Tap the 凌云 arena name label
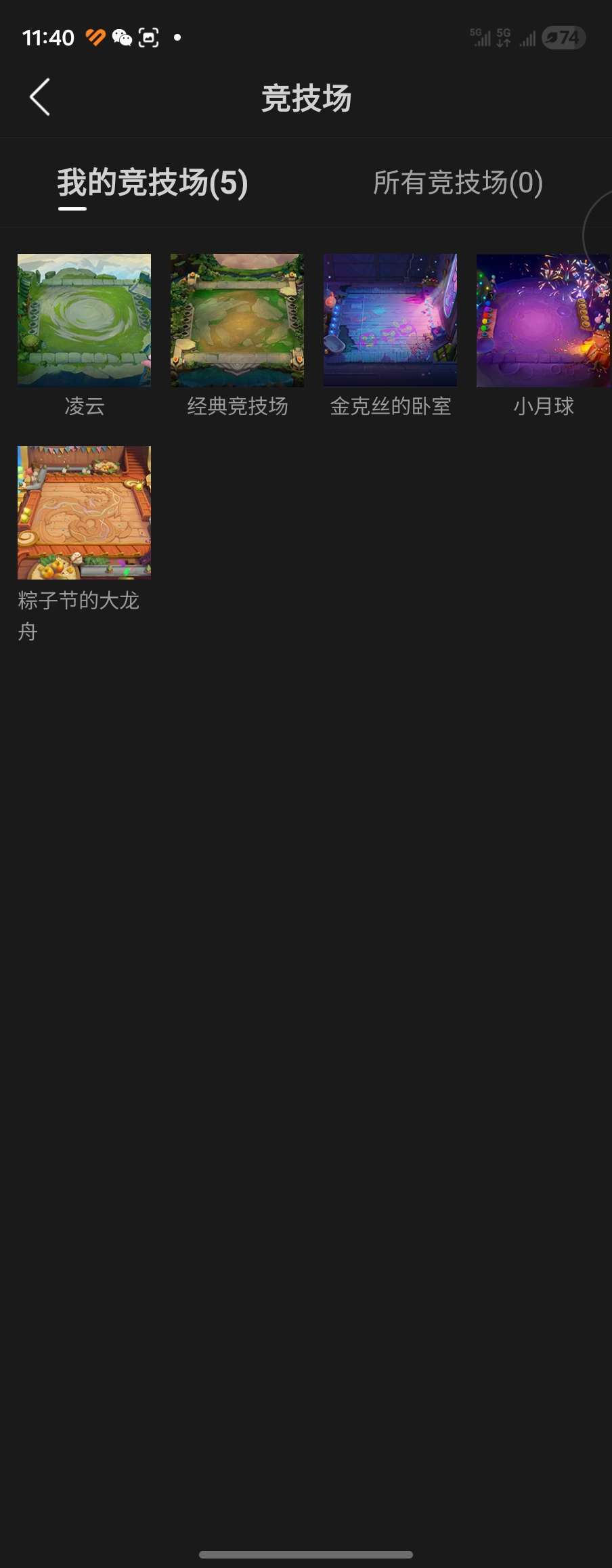The image size is (612, 1568). click(83, 407)
